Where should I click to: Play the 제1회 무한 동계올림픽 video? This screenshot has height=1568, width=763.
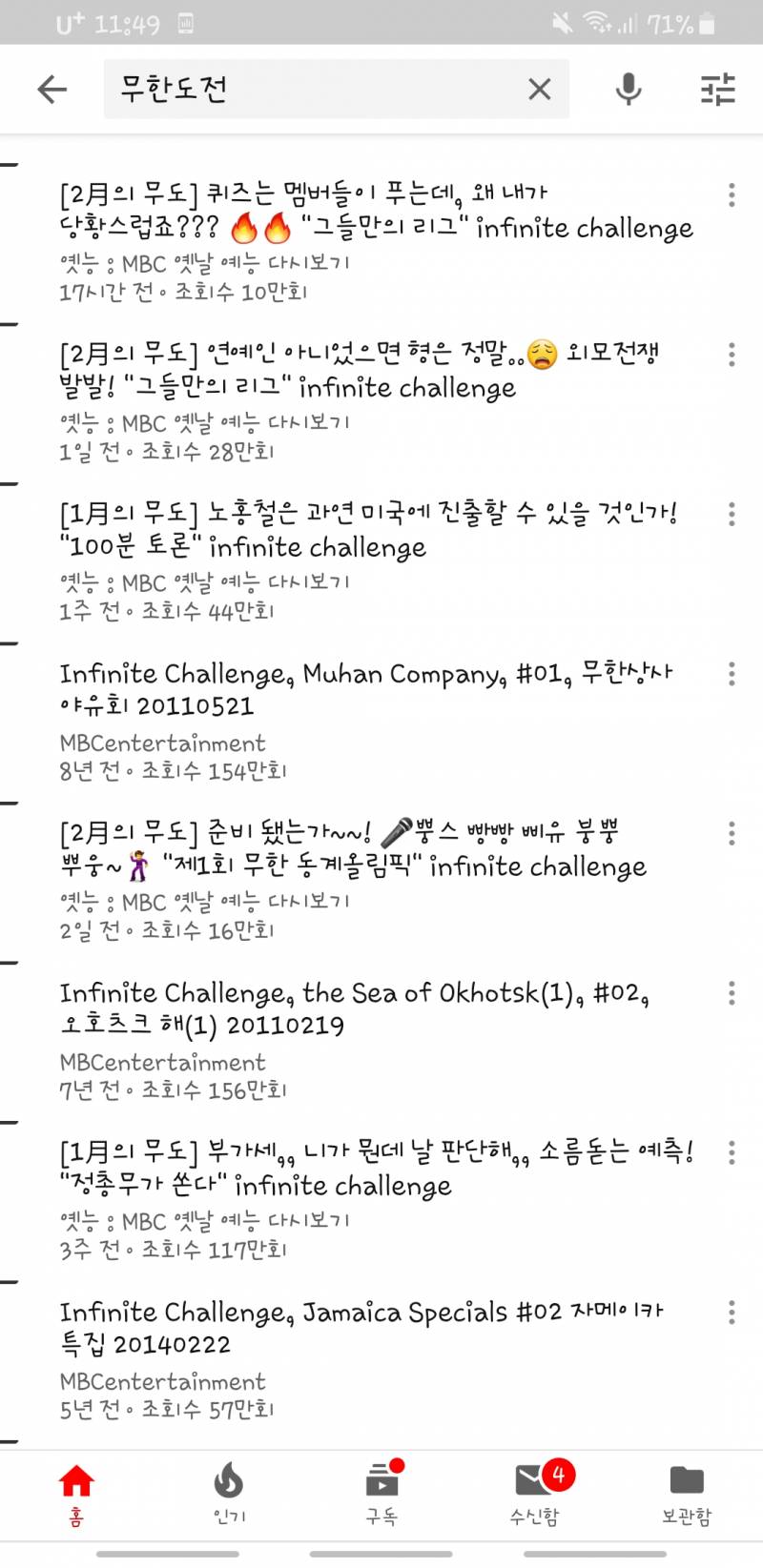click(x=353, y=848)
